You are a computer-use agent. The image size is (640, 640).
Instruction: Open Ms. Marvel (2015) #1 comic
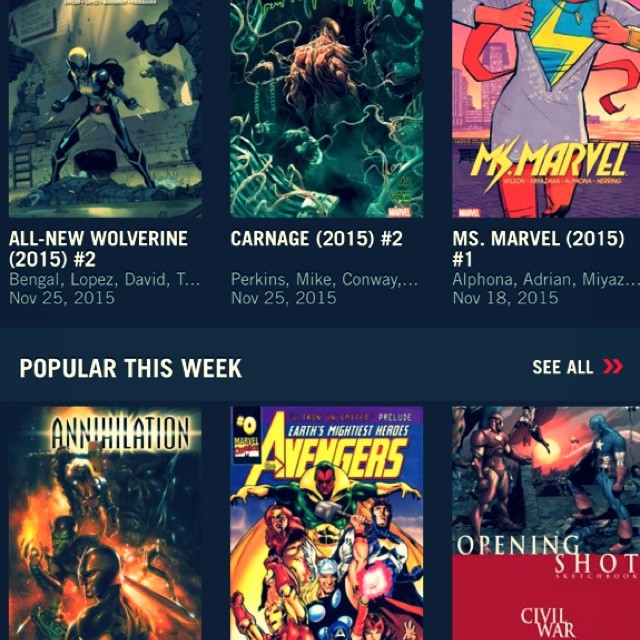(x=545, y=110)
